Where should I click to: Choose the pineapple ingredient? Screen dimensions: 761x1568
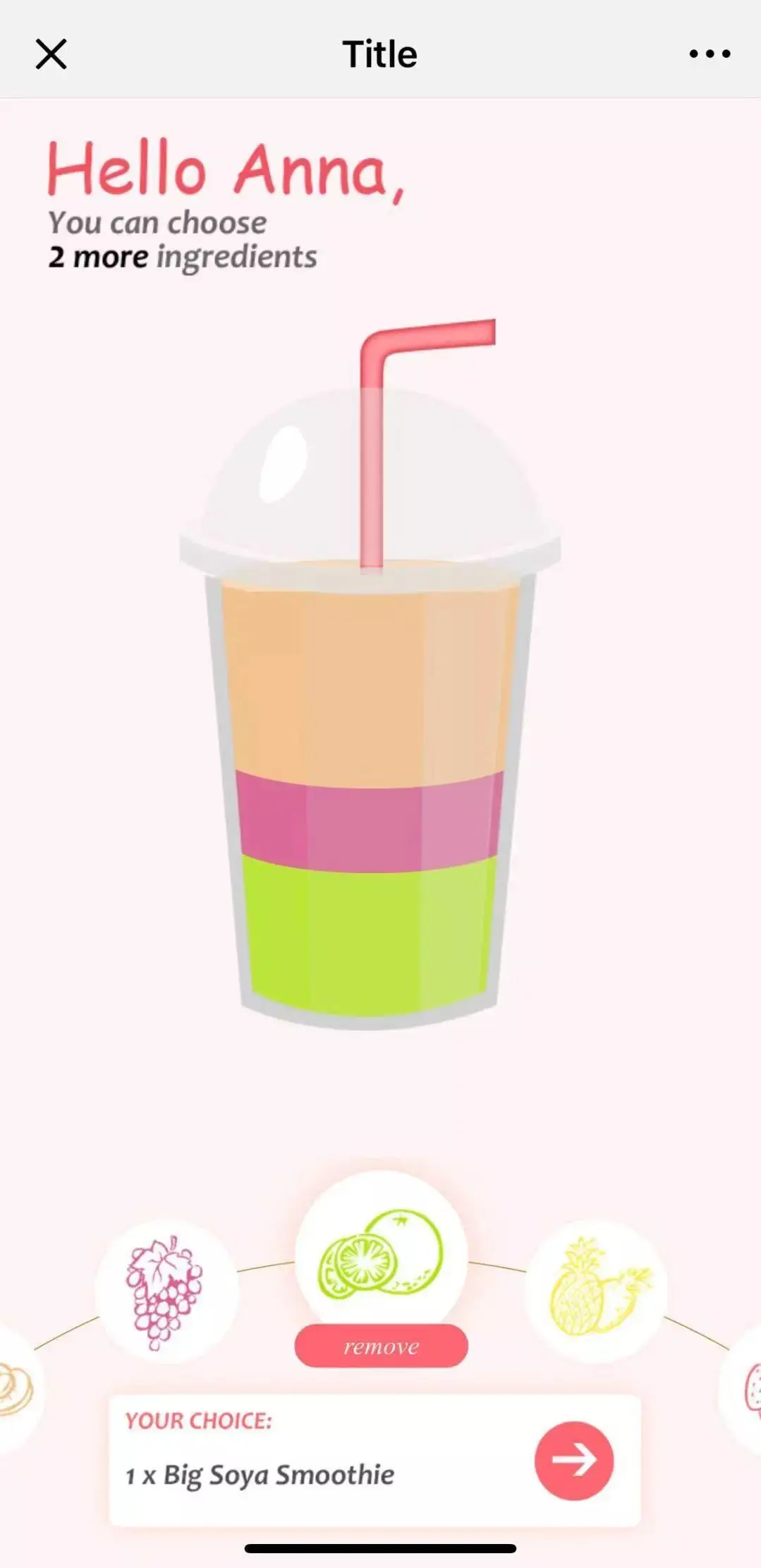(x=597, y=1290)
